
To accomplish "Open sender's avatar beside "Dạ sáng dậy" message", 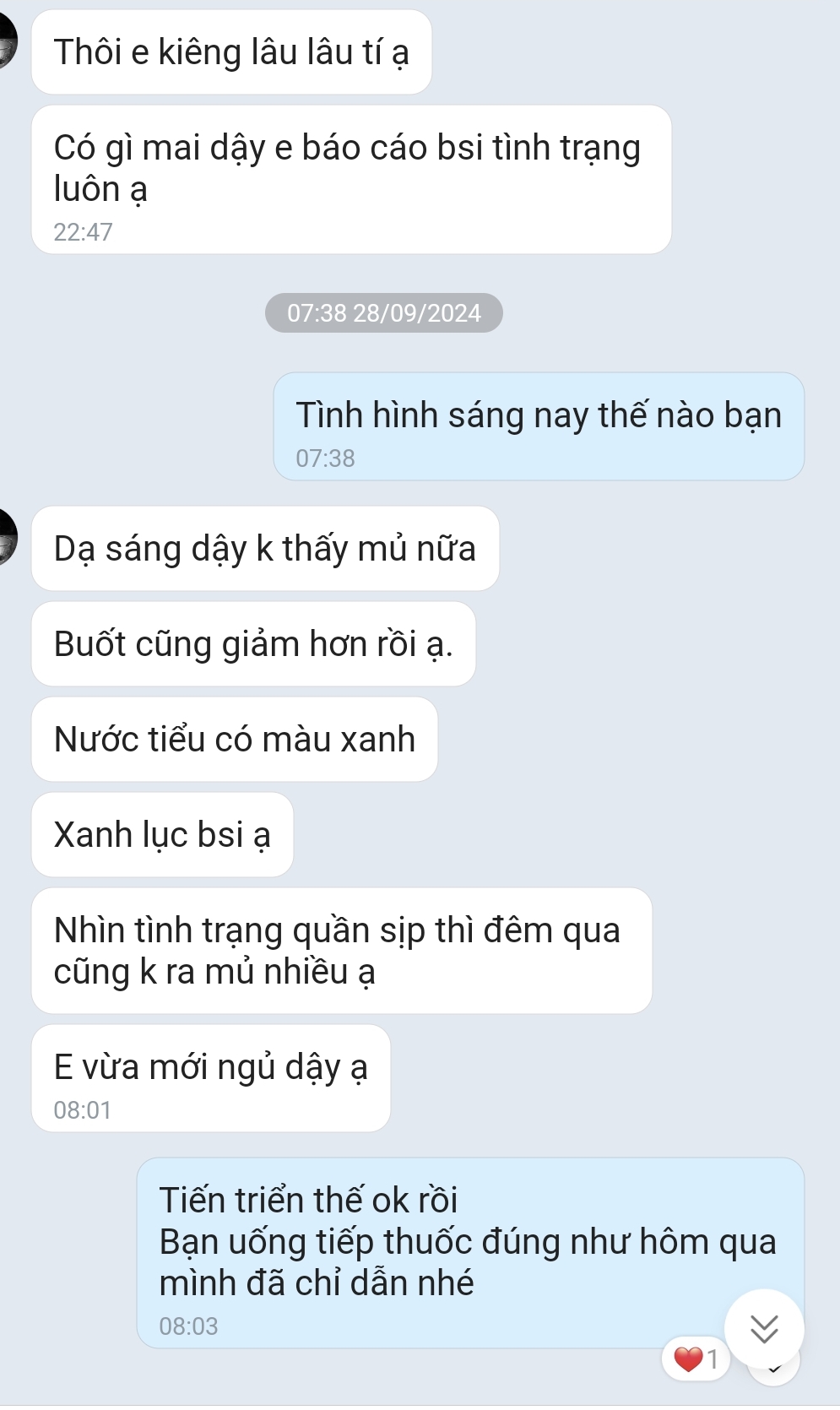I will tap(7, 537).
